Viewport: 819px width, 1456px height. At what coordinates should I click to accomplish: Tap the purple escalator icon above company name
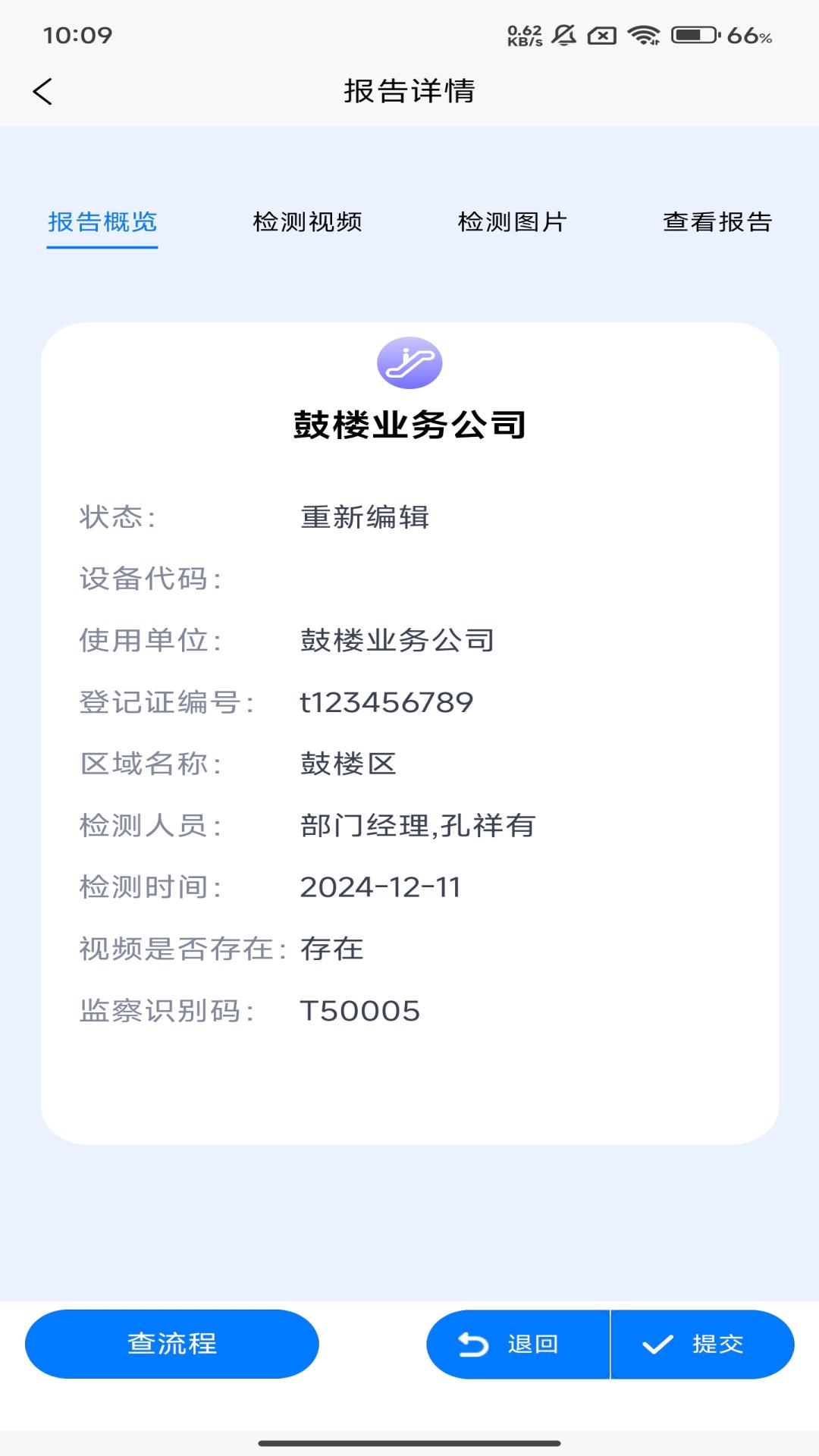pos(409,362)
